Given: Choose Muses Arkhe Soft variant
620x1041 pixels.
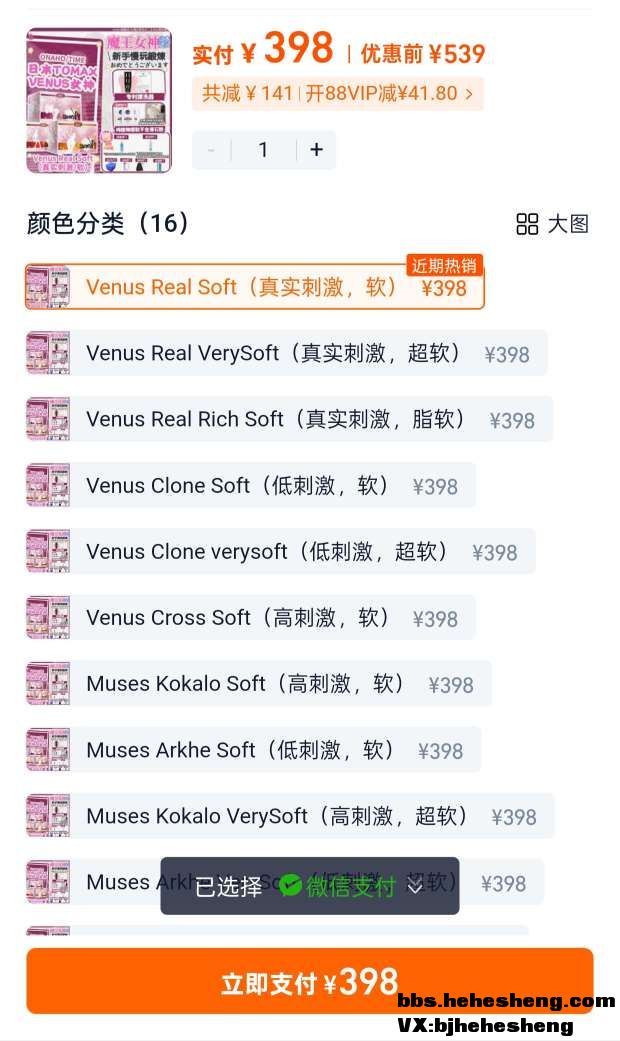Looking at the screenshot, I should (x=253, y=749).
